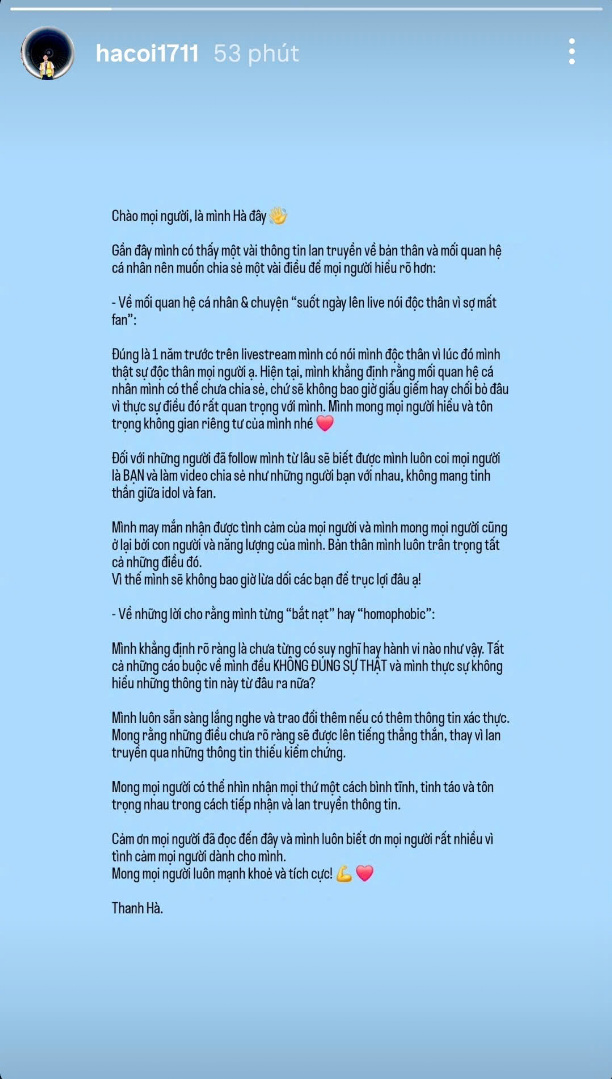Screen dimensions: 612x1079
Task: Open hacoi1711's profile picture
Action: click(47, 54)
